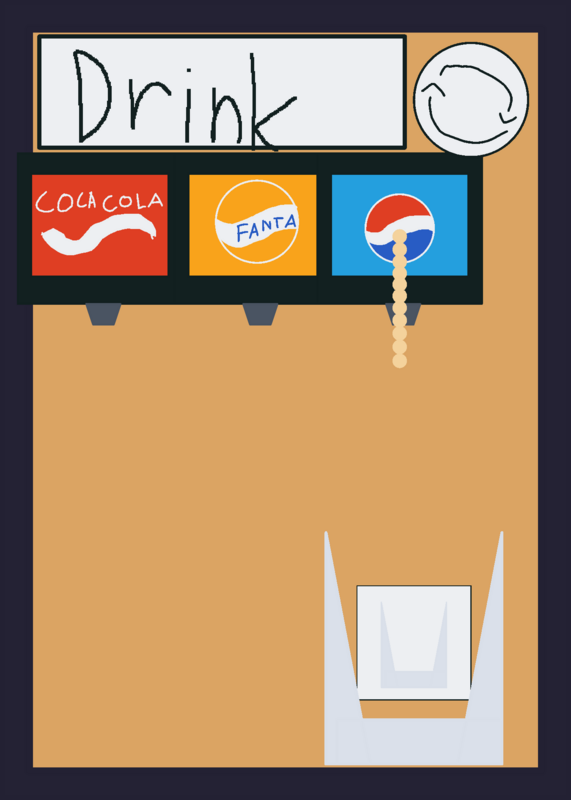The height and width of the screenshot is (800, 571).
Task: Hit the circular refresh arrows button
Action: 471,99
